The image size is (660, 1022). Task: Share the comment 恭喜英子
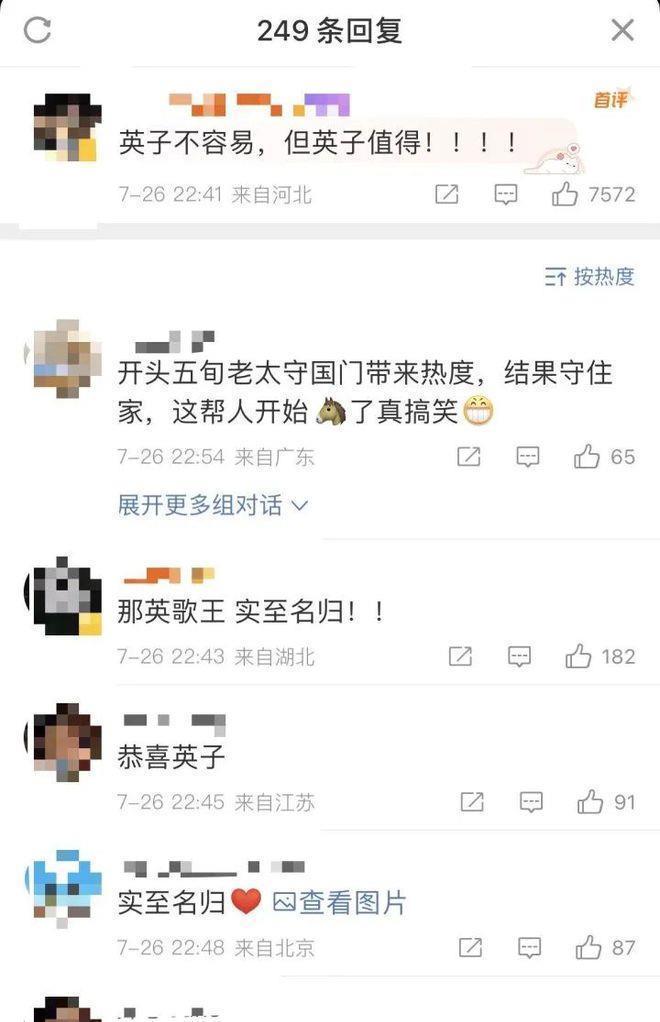point(472,802)
